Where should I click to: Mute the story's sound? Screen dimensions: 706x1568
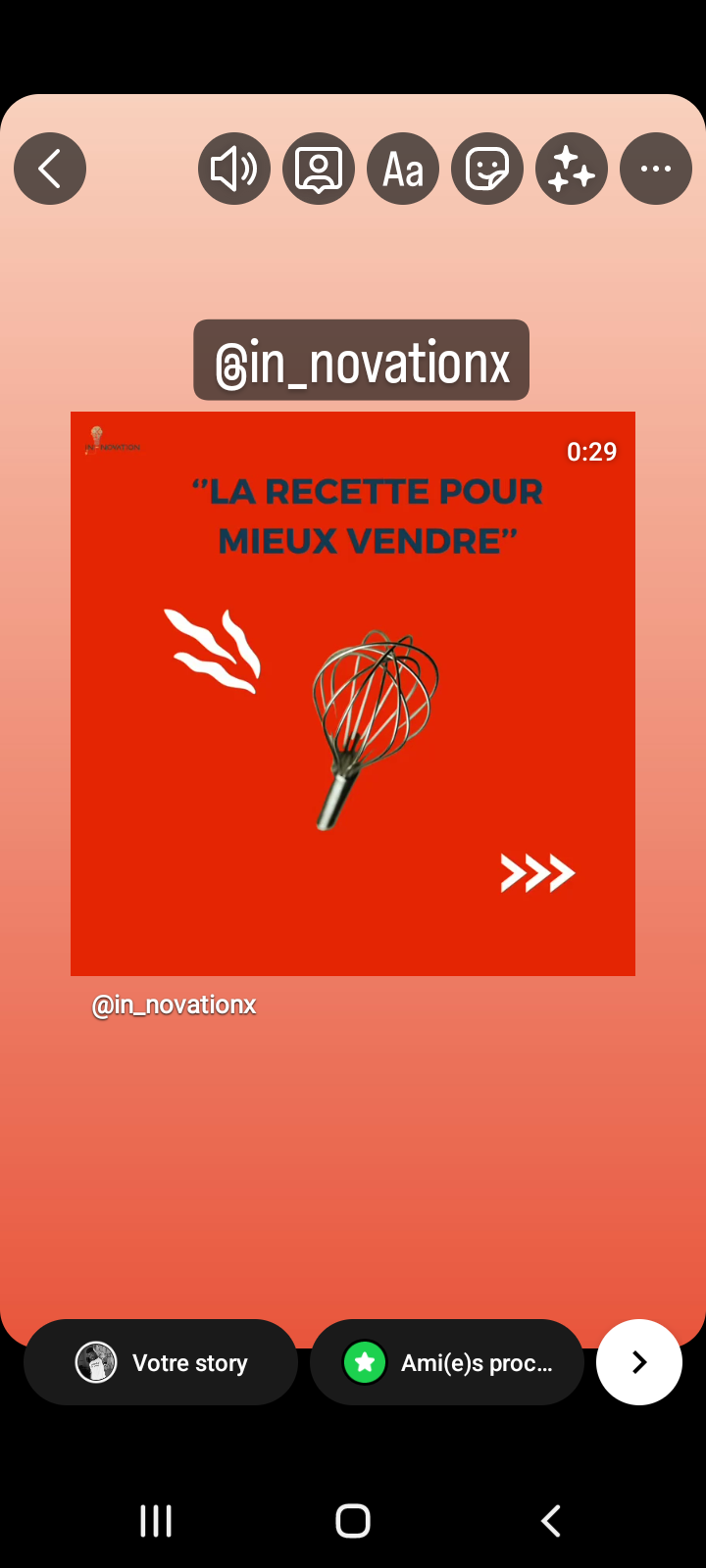234,169
